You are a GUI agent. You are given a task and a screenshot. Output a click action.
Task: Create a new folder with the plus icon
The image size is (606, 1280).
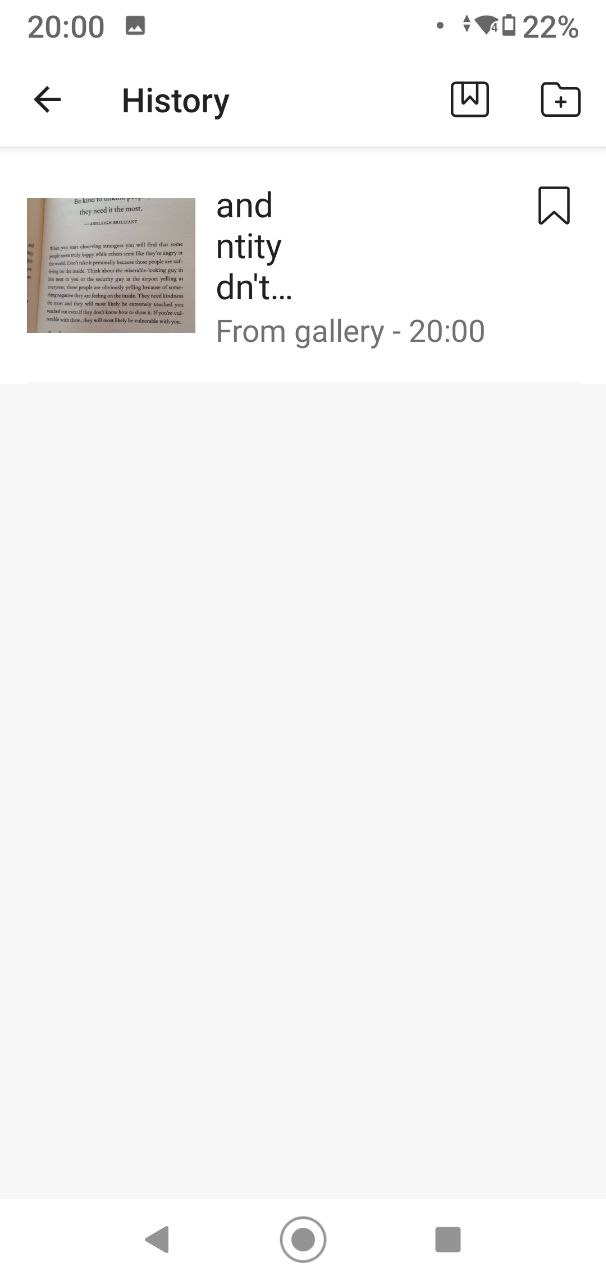tap(560, 100)
